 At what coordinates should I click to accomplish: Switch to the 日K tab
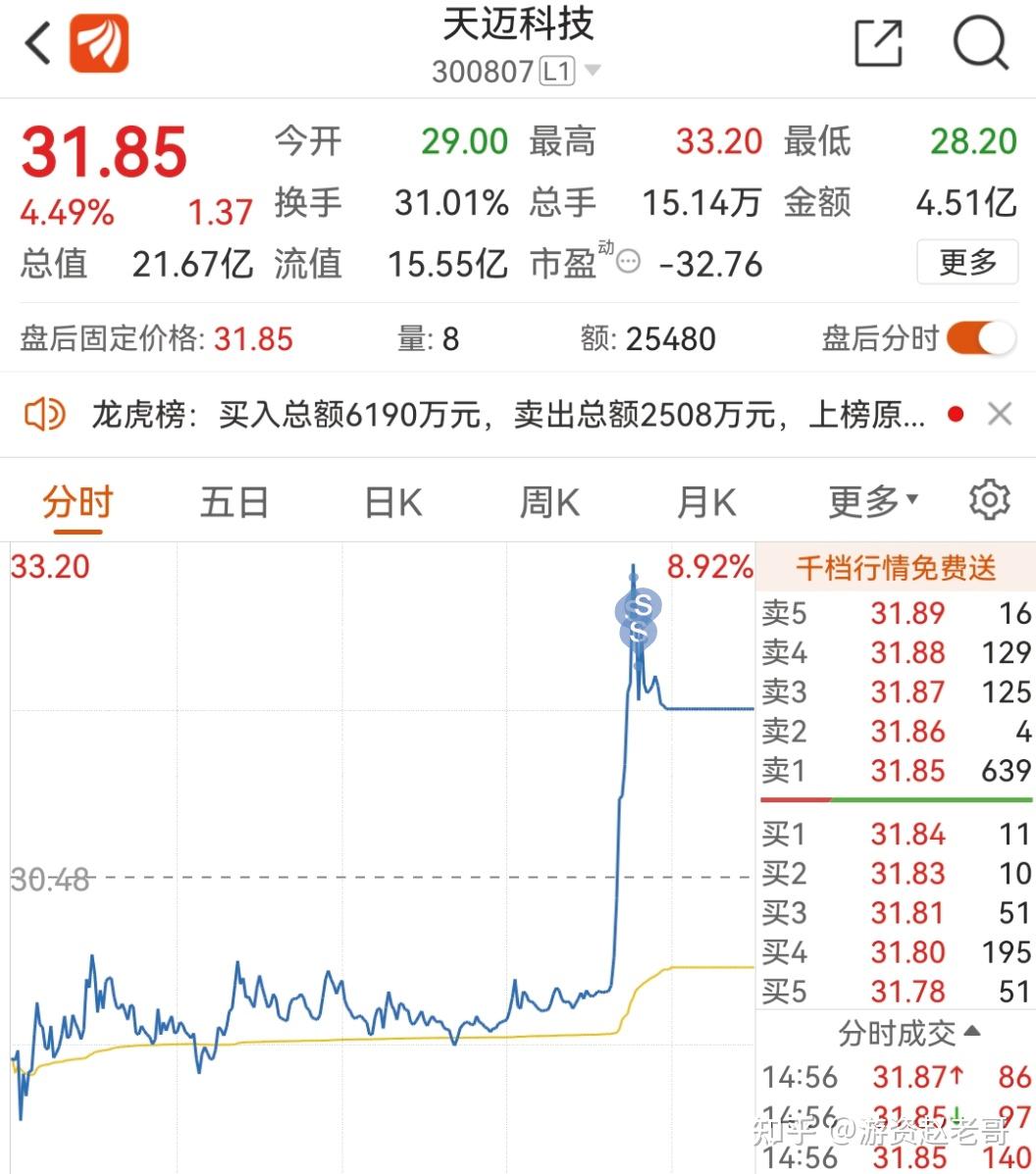pyautogui.click(x=390, y=500)
